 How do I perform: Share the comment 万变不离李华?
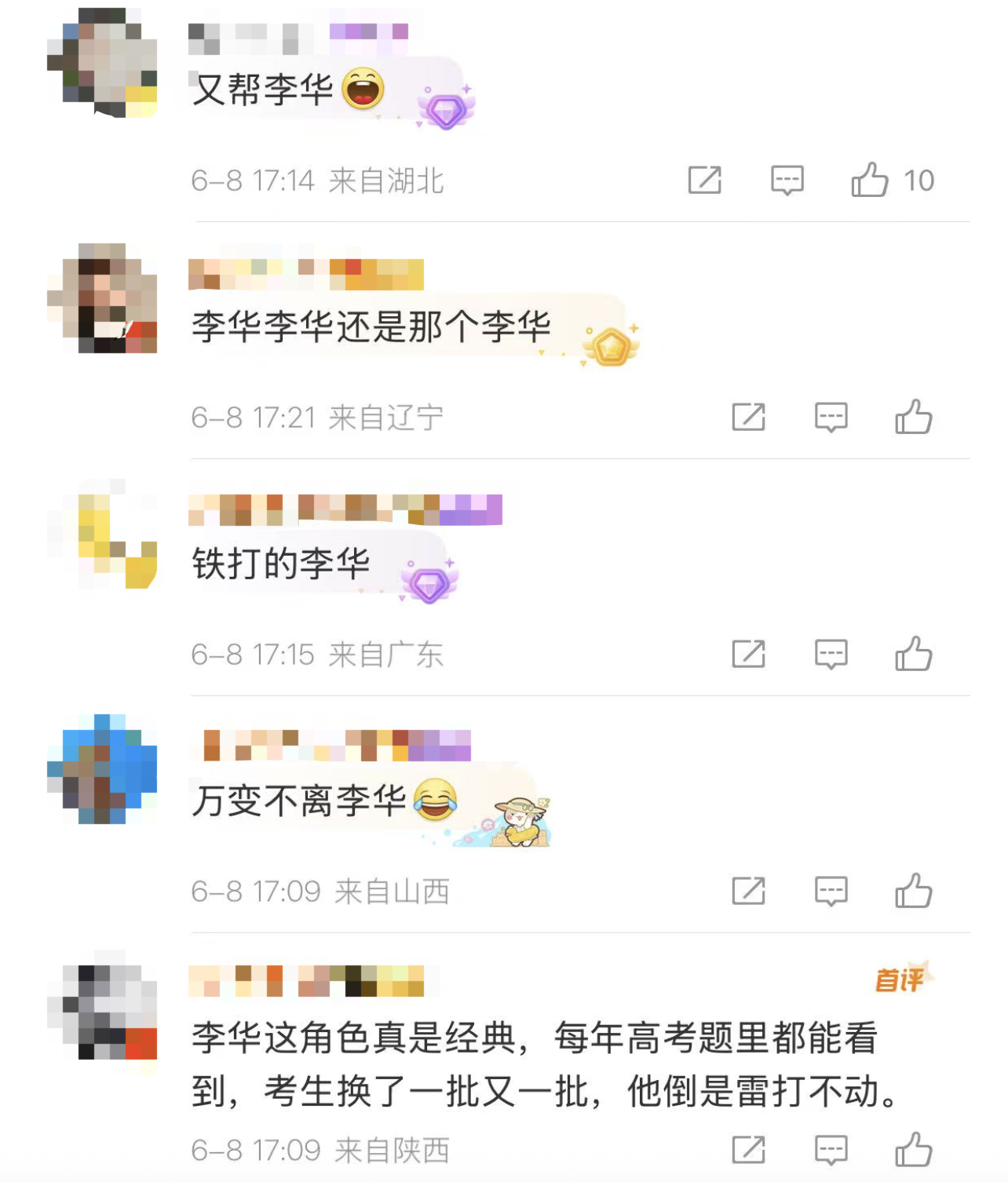pyautogui.click(x=748, y=891)
